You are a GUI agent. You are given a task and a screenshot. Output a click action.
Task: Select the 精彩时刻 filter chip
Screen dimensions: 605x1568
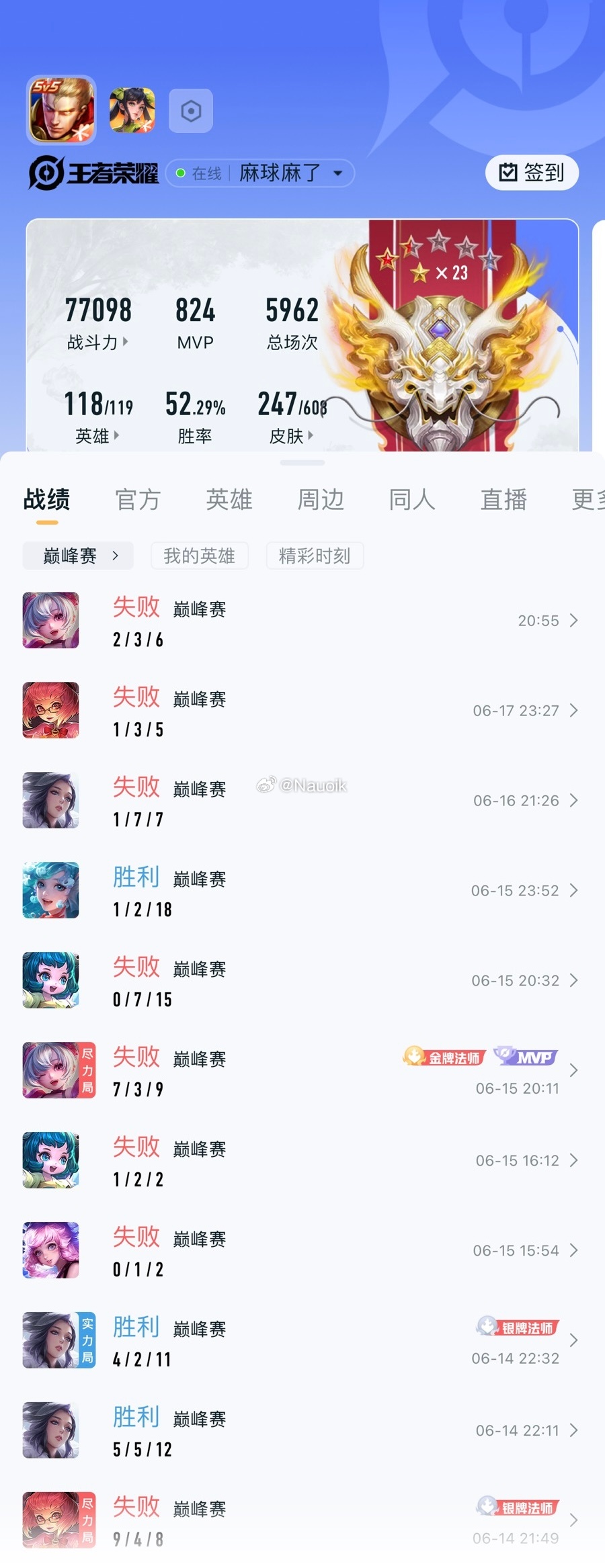click(314, 556)
